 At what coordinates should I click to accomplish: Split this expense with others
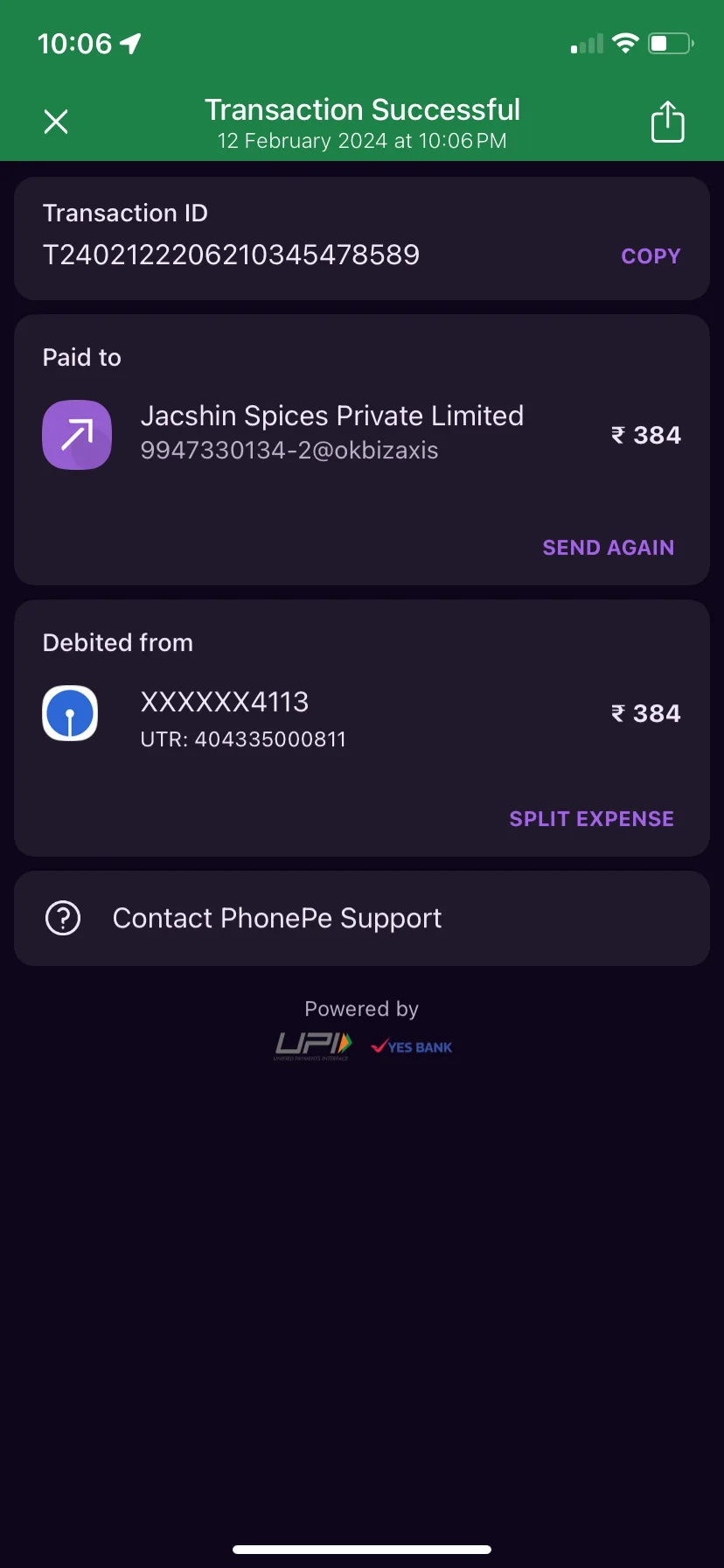click(x=591, y=819)
